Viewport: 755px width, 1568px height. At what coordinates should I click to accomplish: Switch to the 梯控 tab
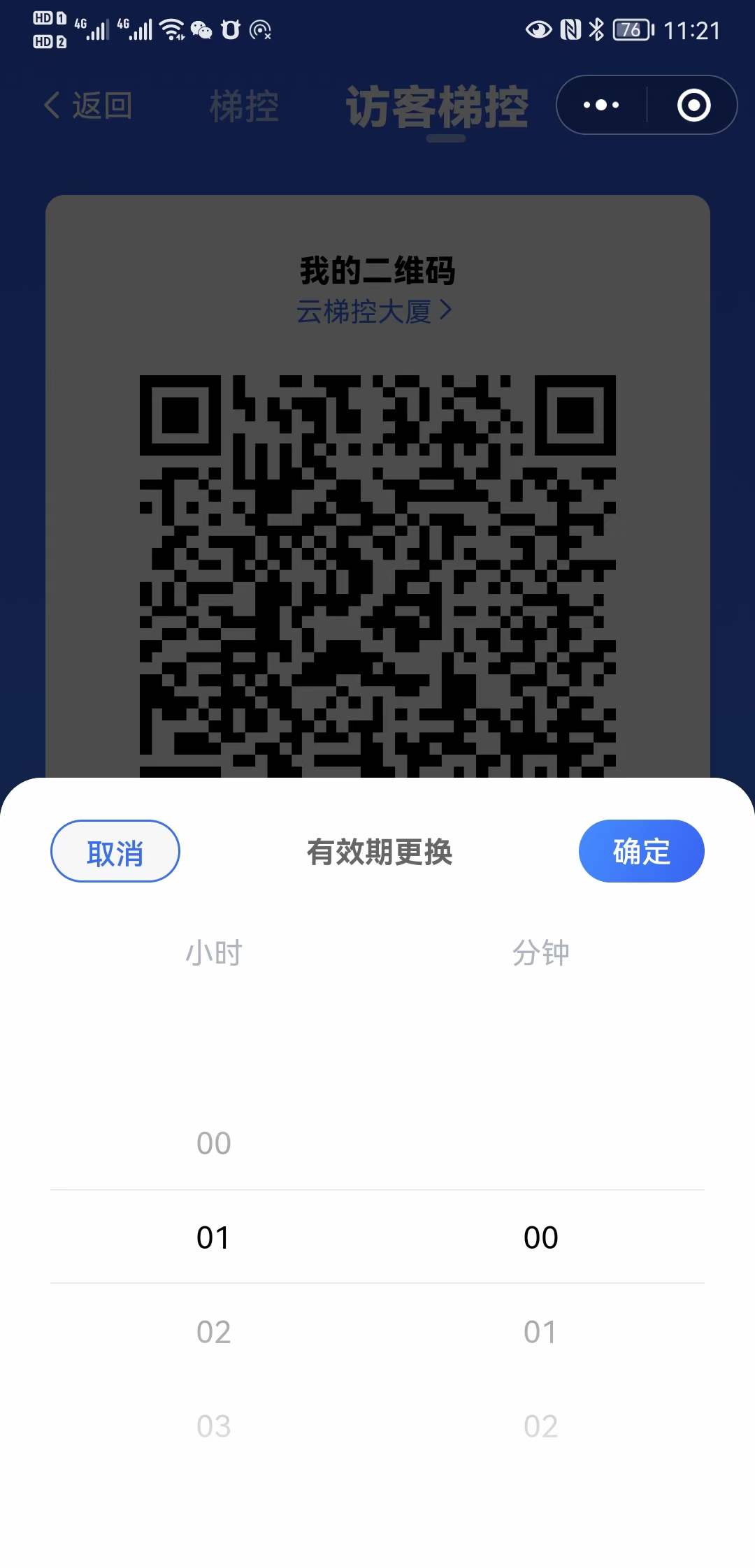point(244,107)
